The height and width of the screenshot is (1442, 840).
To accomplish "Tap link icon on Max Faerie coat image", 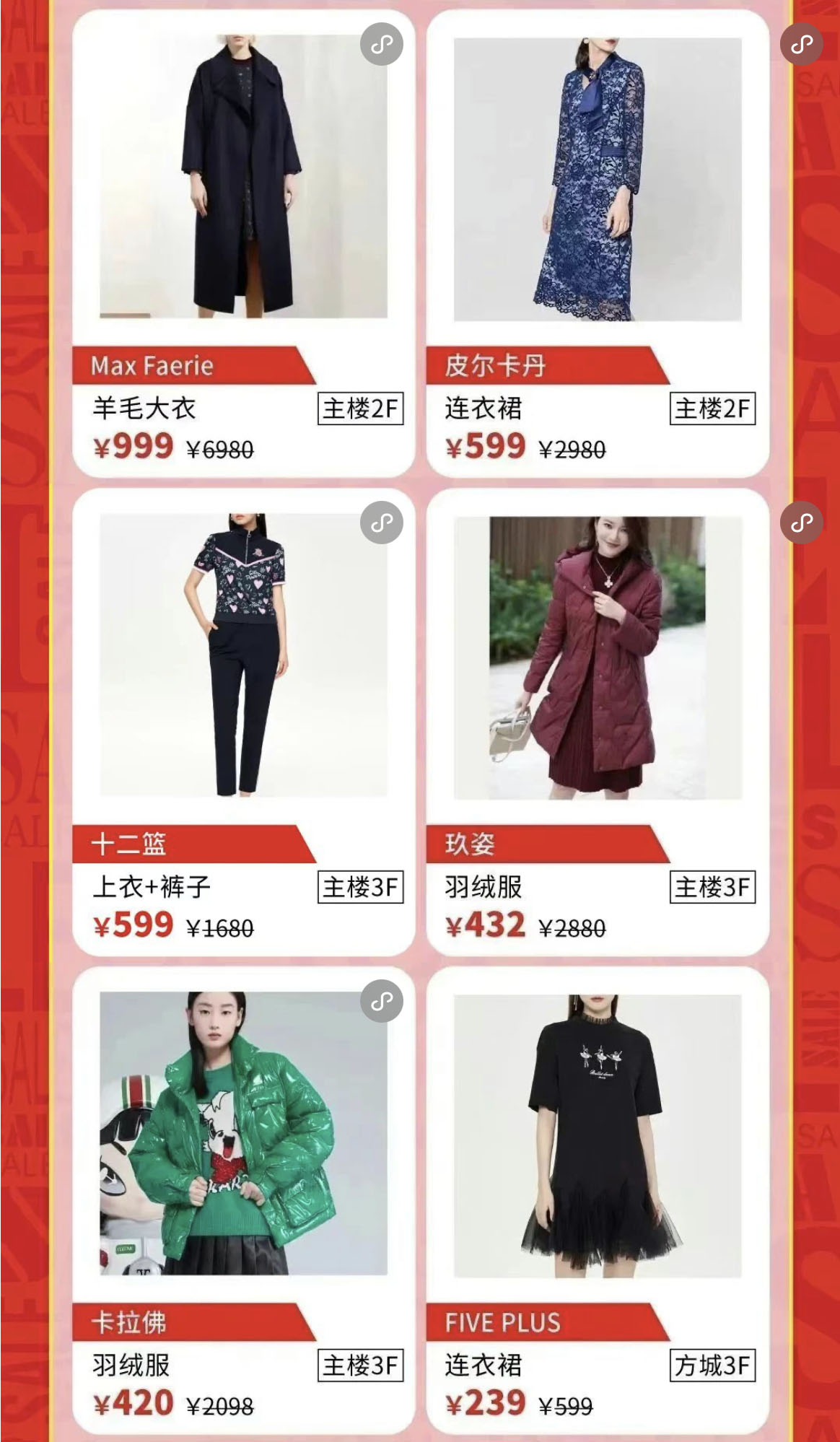I will click(382, 45).
